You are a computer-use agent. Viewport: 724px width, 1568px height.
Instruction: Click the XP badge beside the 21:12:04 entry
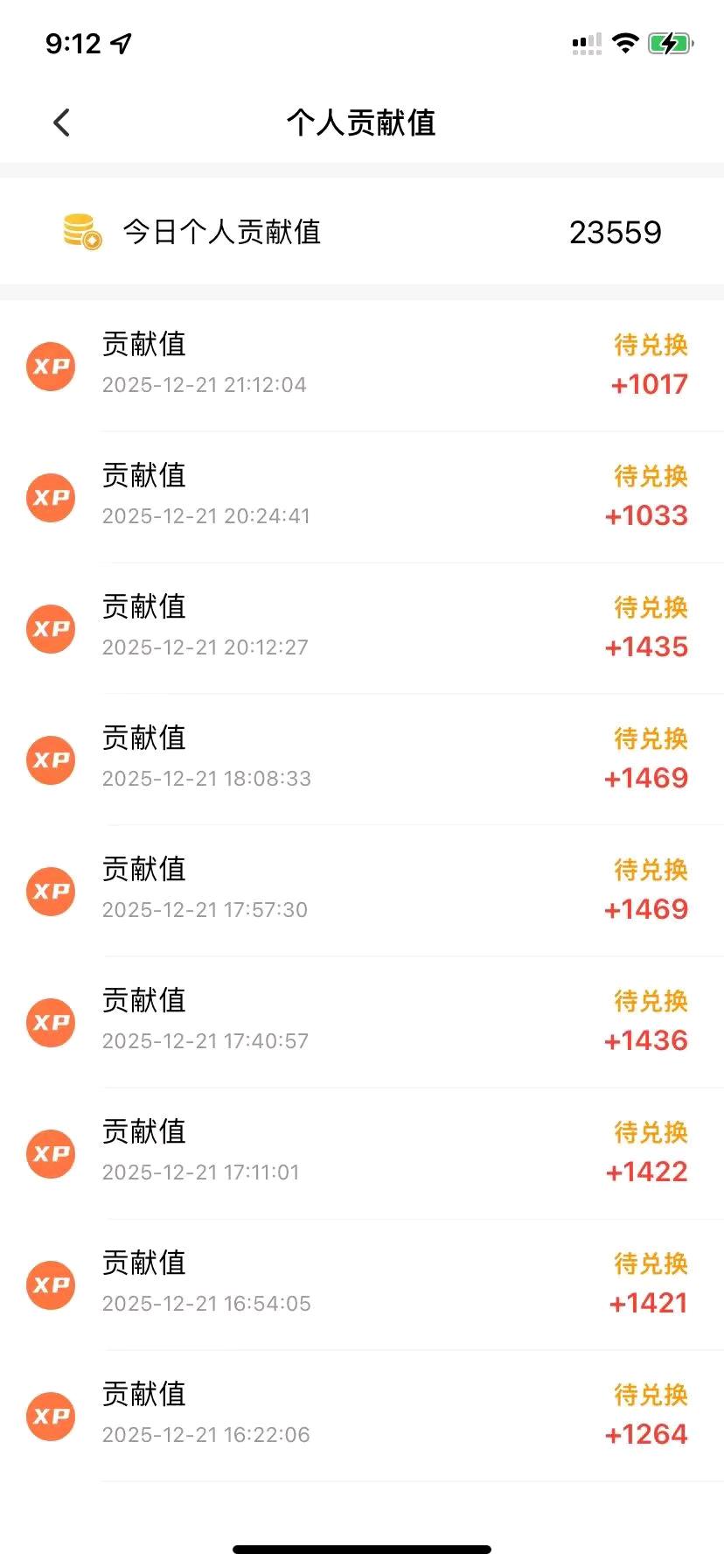click(x=50, y=367)
